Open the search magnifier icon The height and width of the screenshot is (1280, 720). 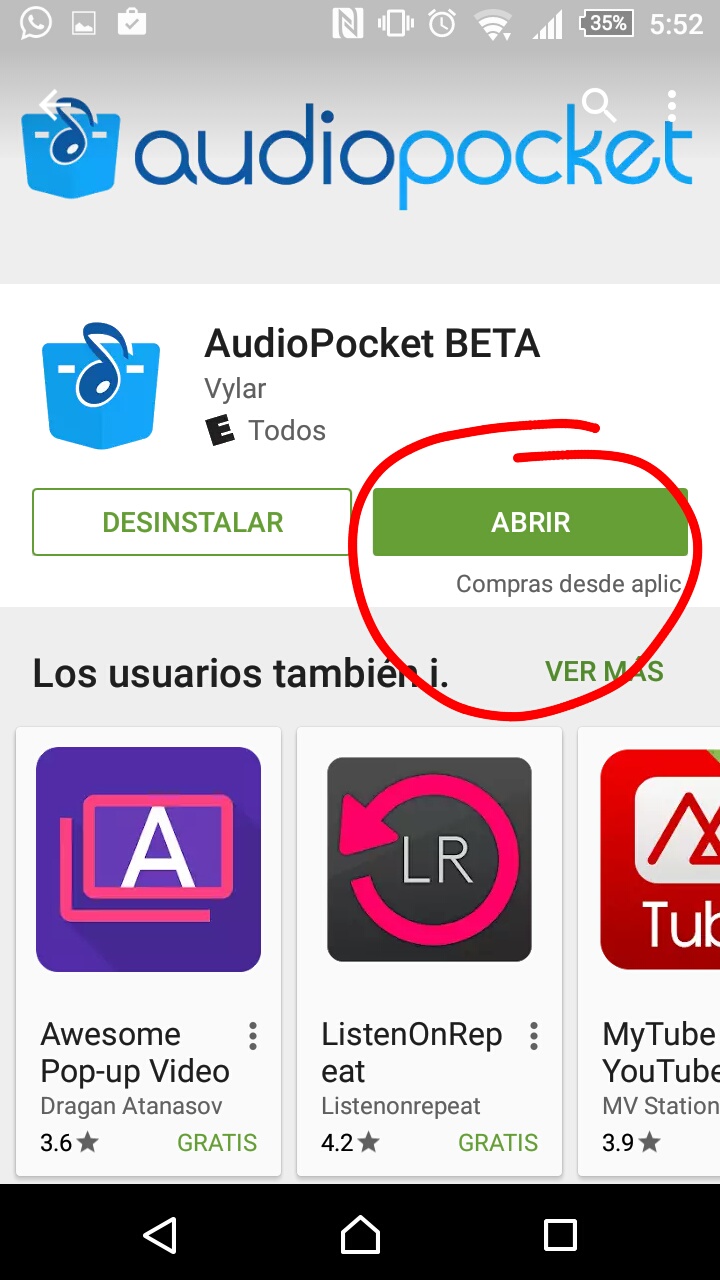[x=598, y=104]
